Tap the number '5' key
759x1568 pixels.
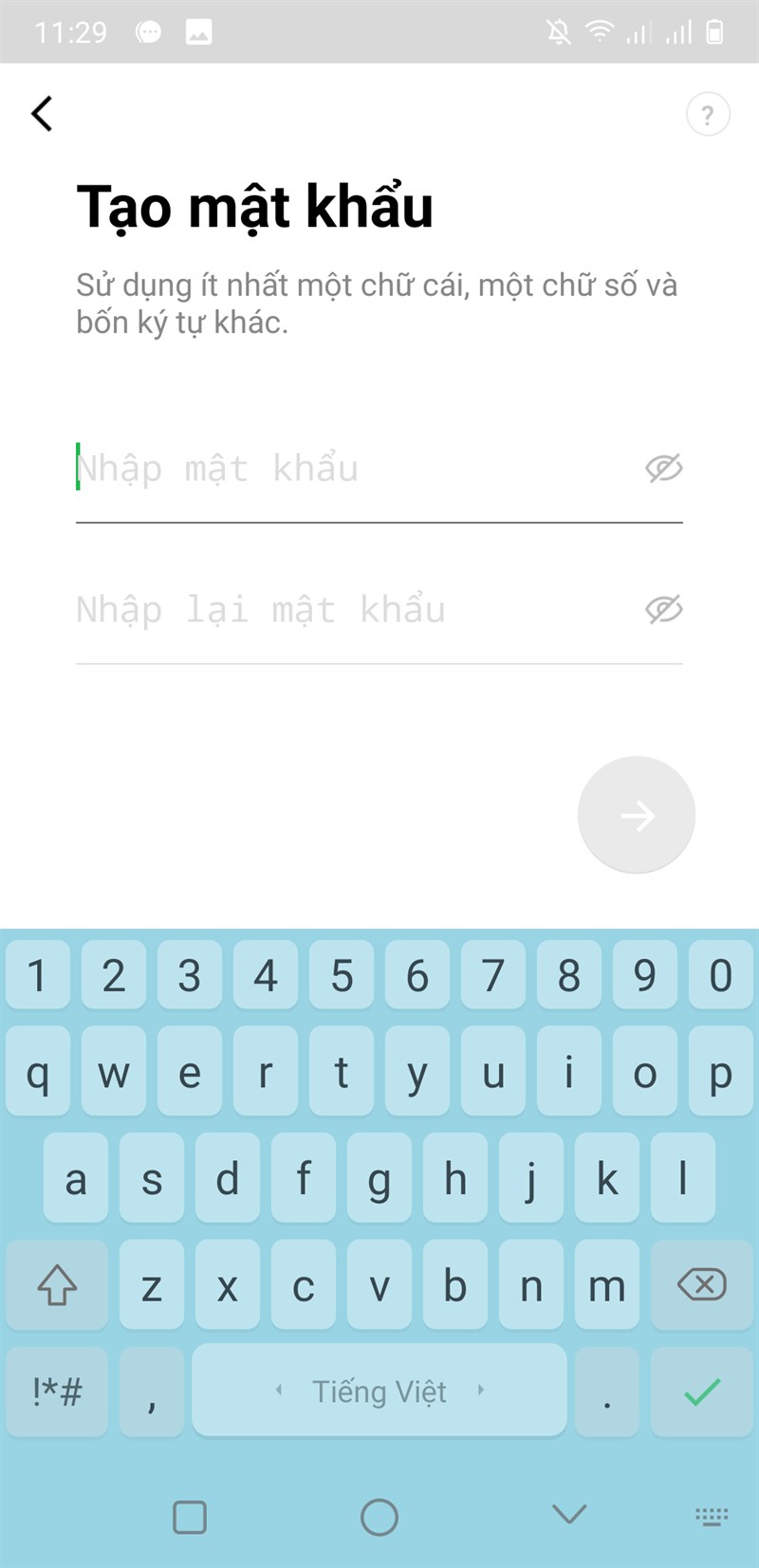(342, 976)
